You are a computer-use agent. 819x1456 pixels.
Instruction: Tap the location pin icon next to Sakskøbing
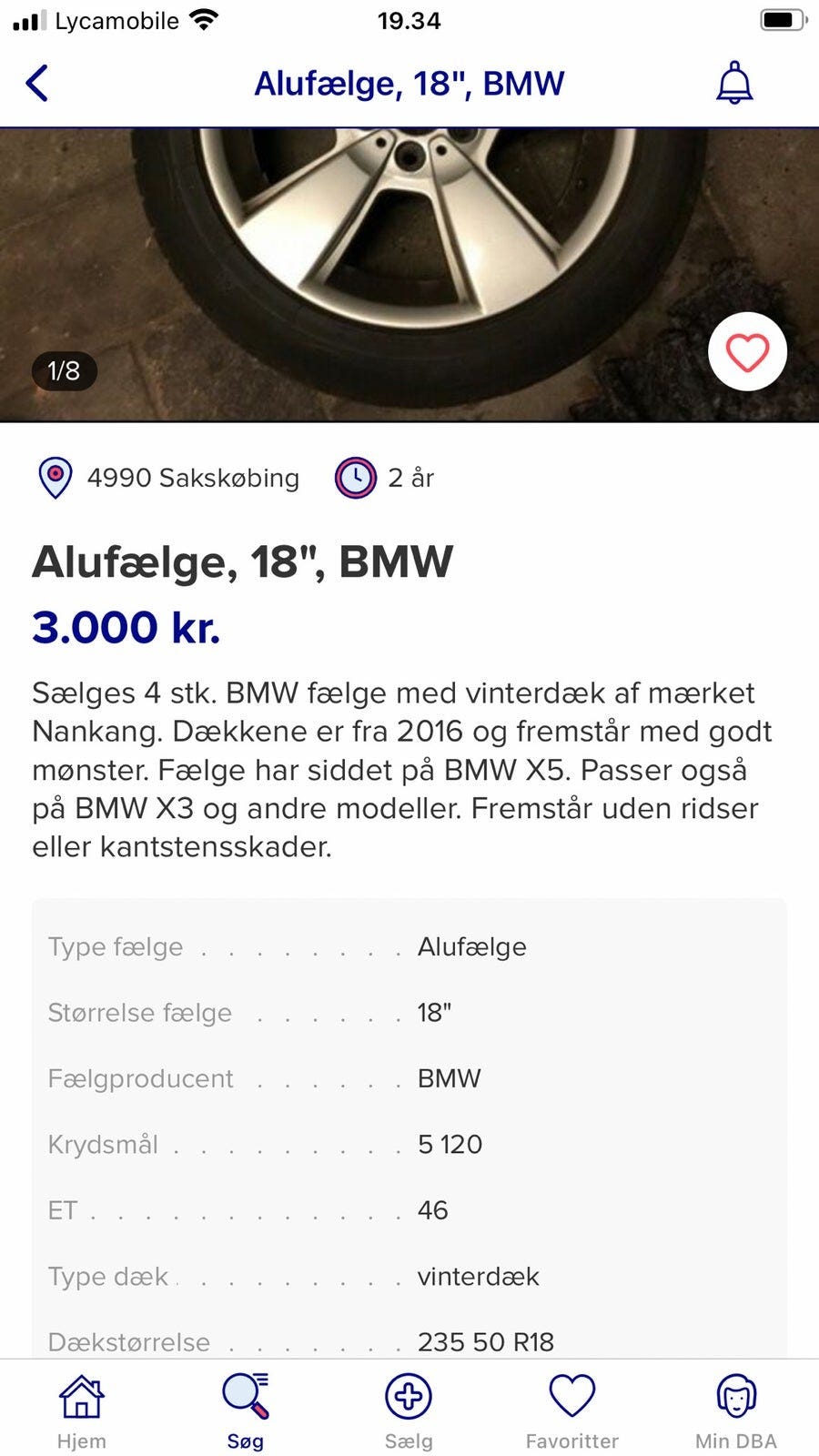click(56, 477)
